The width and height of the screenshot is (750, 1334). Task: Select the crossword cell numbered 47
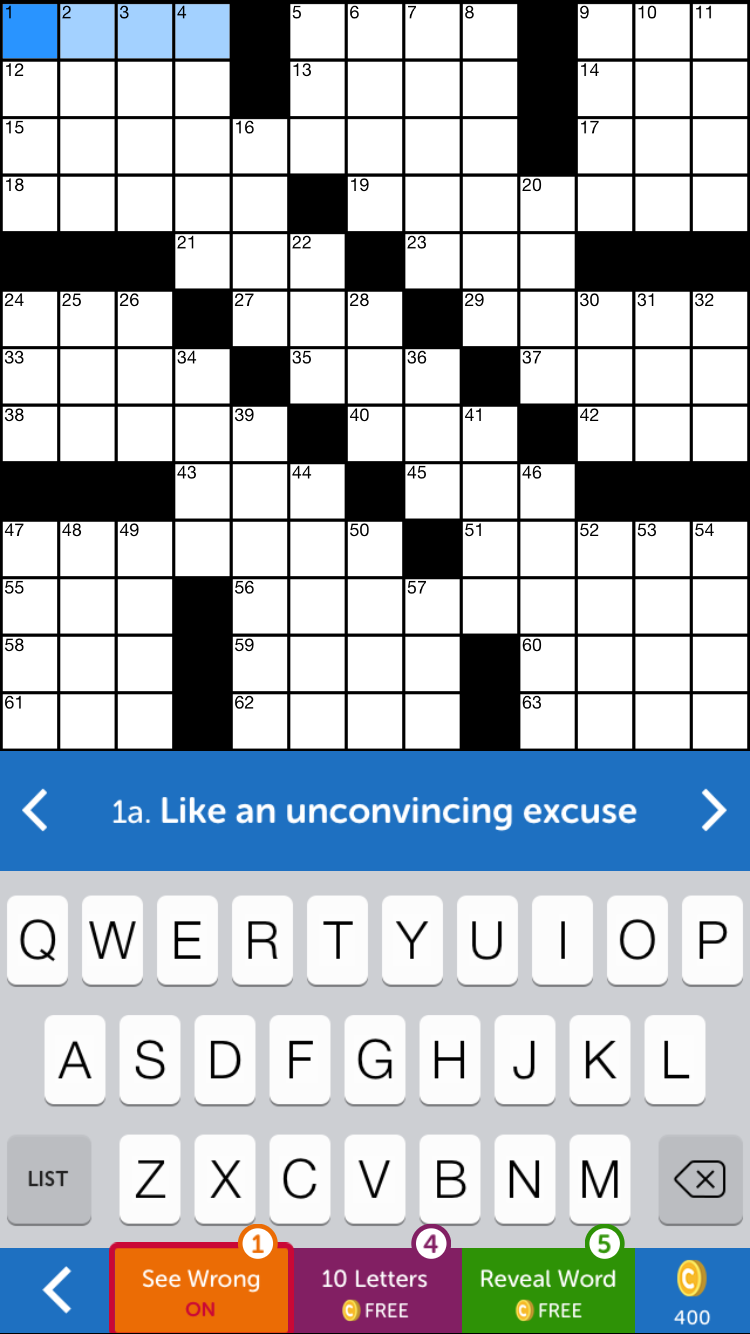tap(29, 548)
